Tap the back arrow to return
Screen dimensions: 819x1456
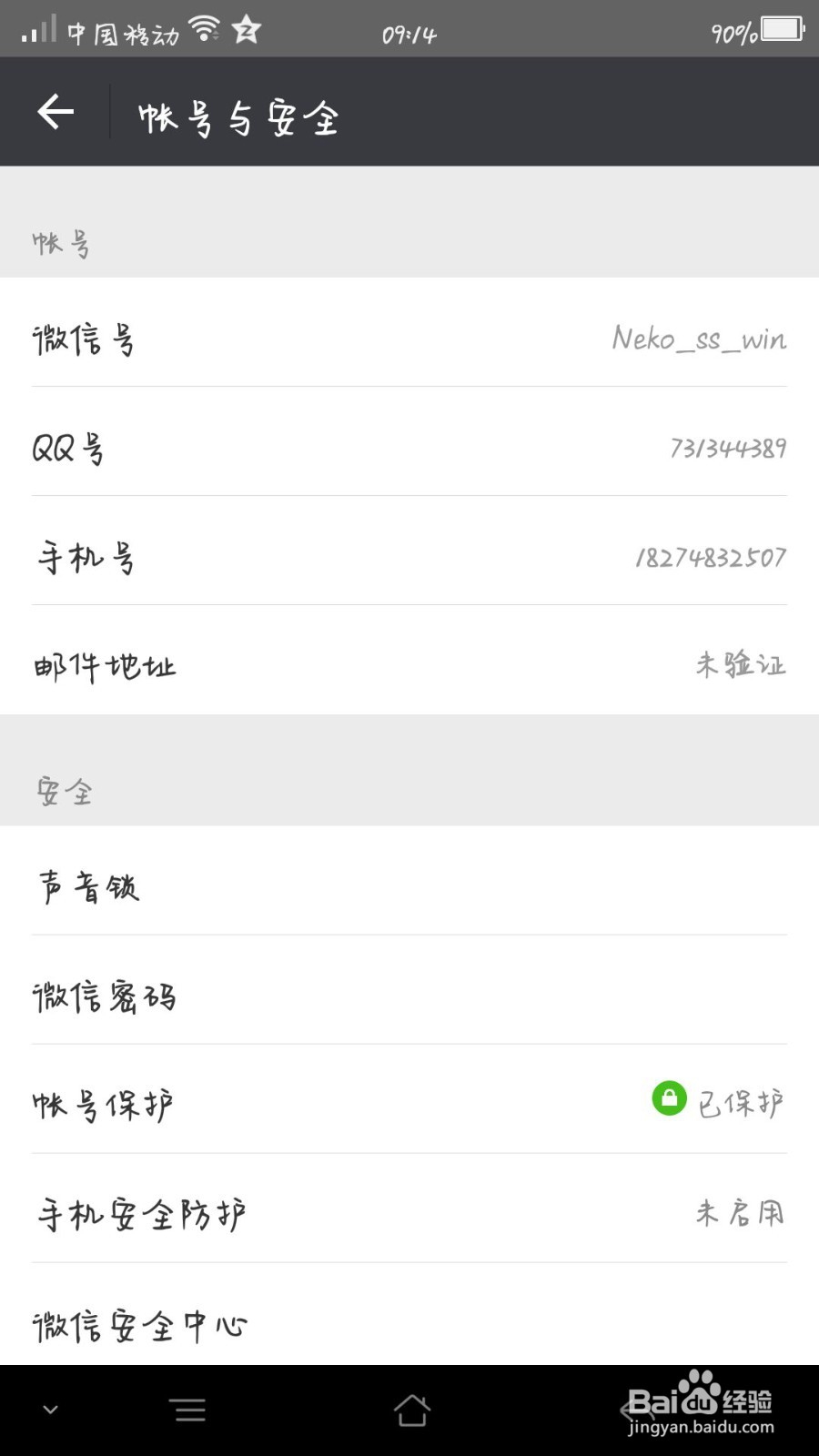click(x=56, y=111)
